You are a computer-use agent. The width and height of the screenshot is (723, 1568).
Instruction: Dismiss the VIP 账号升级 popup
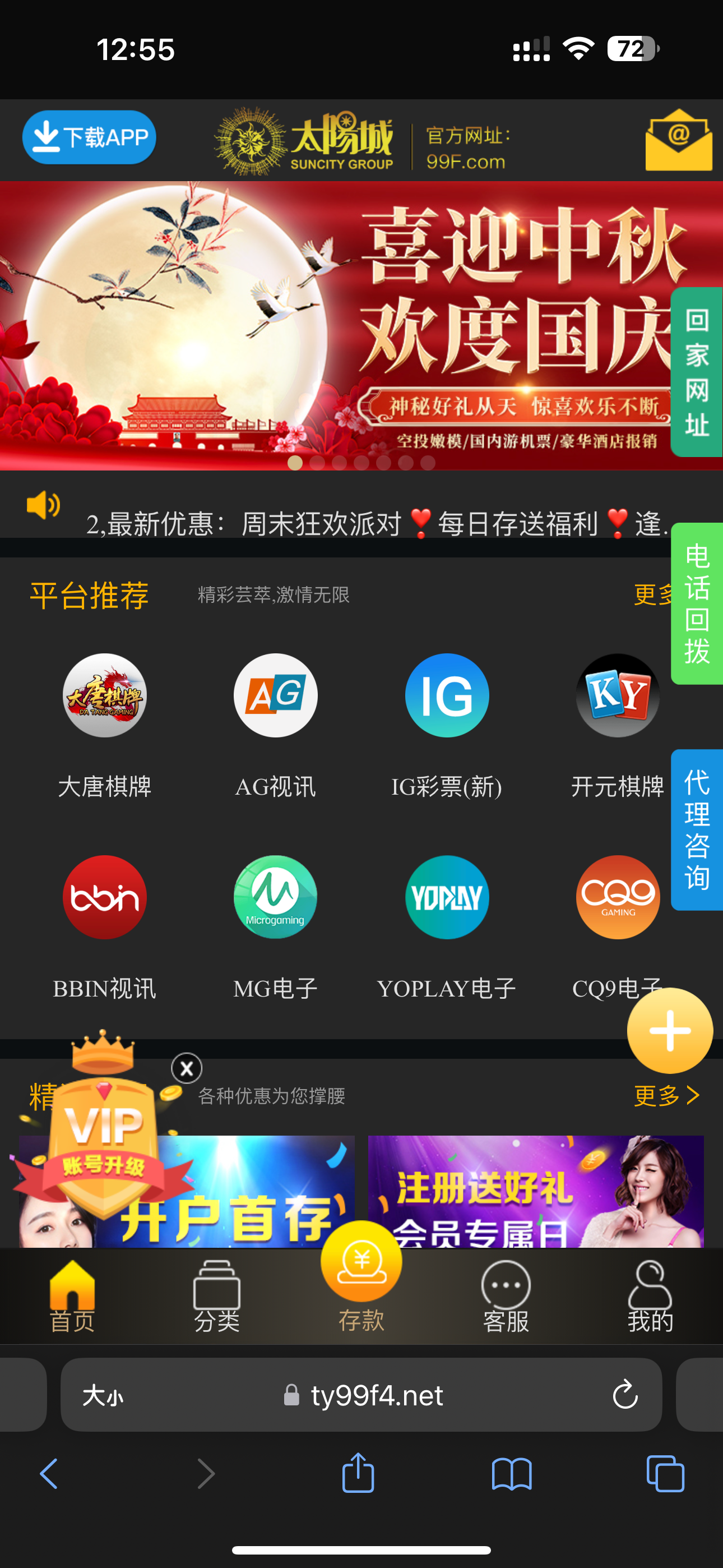(x=187, y=1068)
